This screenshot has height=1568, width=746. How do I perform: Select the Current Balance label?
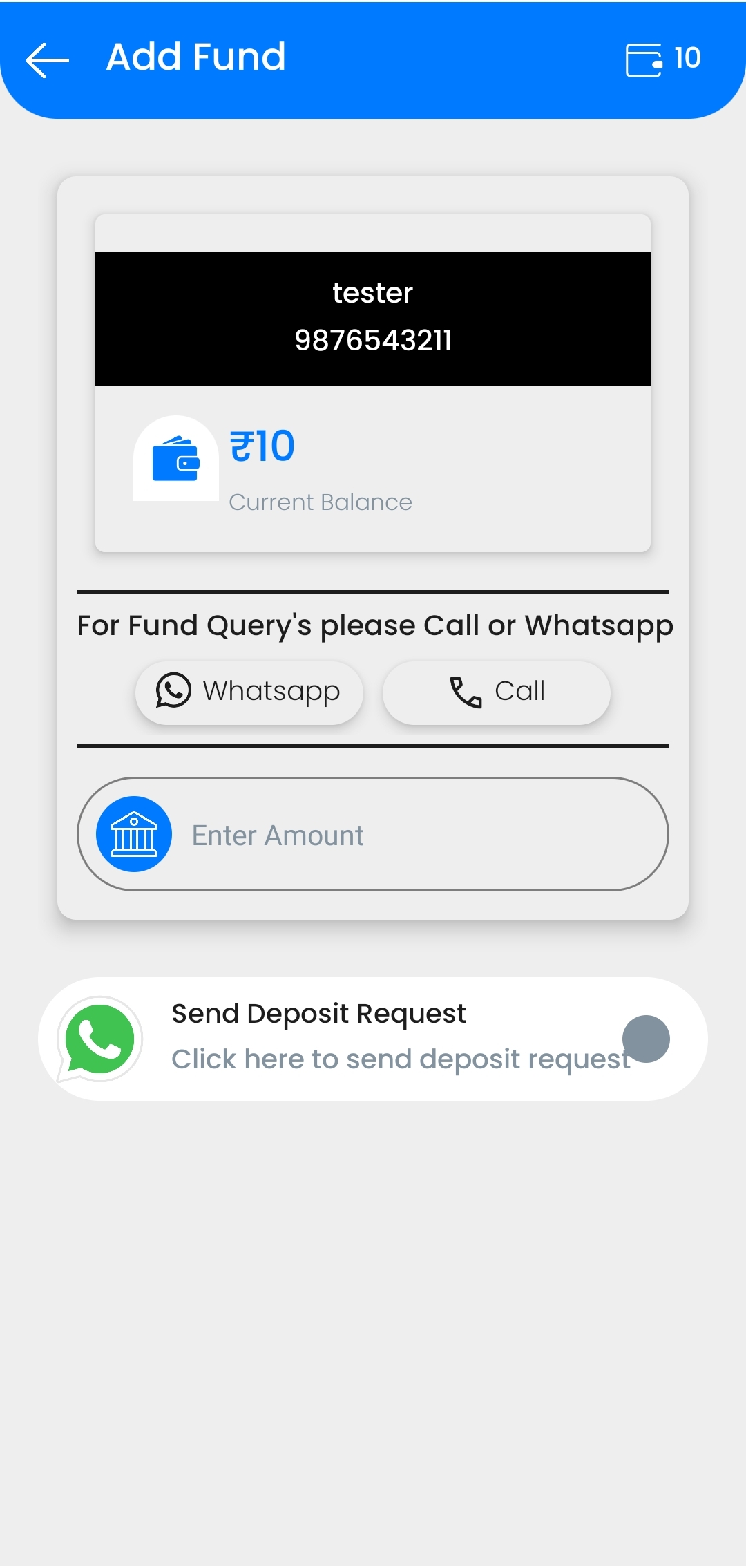pyautogui.click(x=321, y=502)
